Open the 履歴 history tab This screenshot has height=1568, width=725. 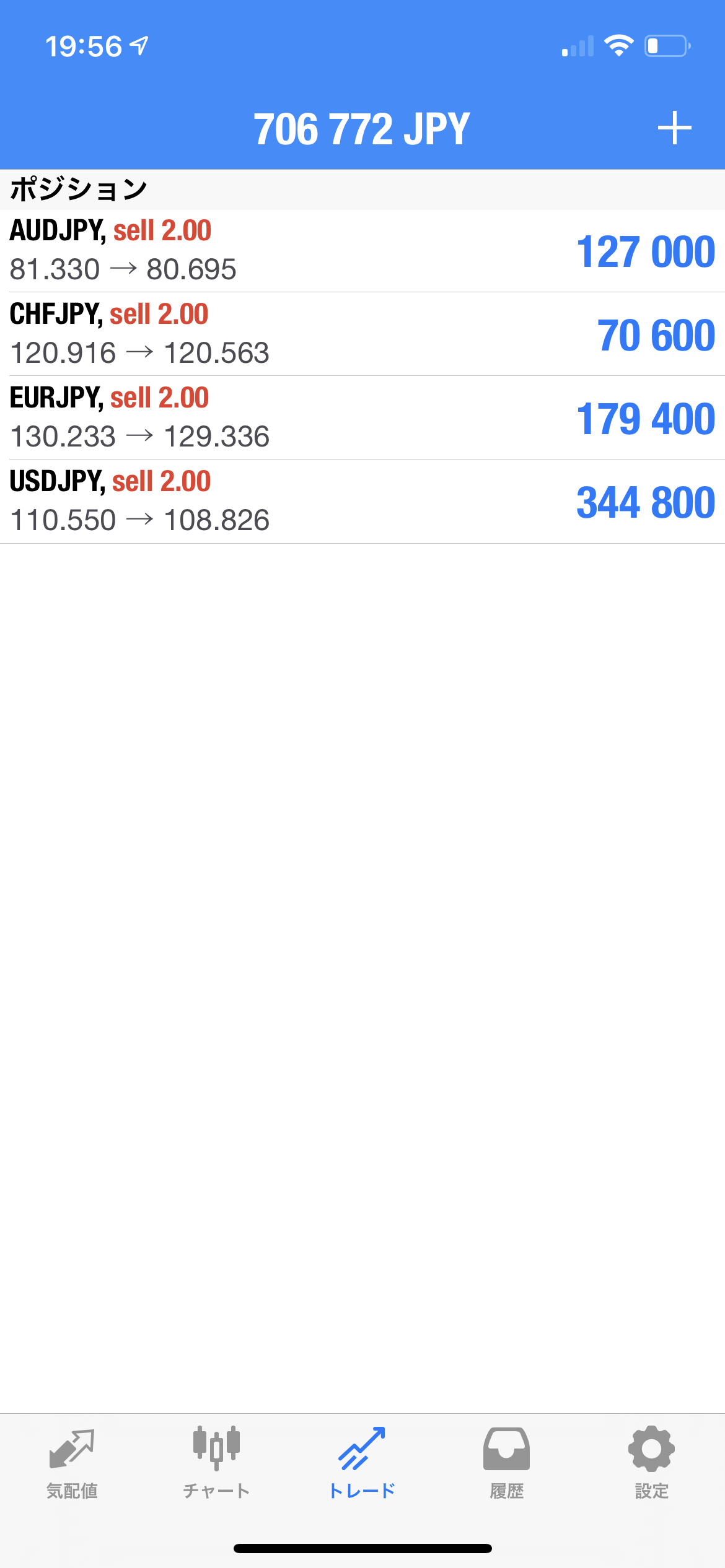507,1463
